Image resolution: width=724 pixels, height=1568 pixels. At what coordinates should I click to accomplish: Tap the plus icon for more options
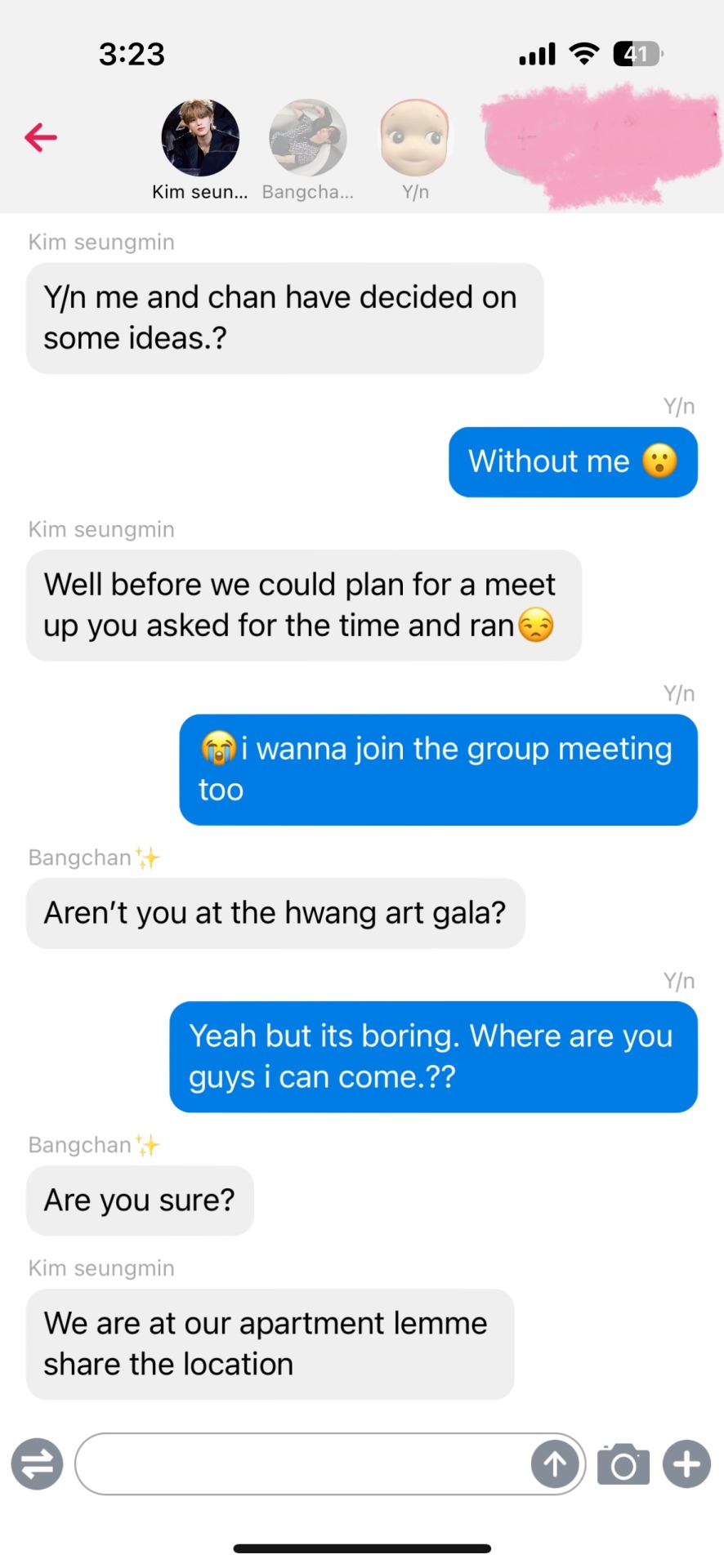686,1463
